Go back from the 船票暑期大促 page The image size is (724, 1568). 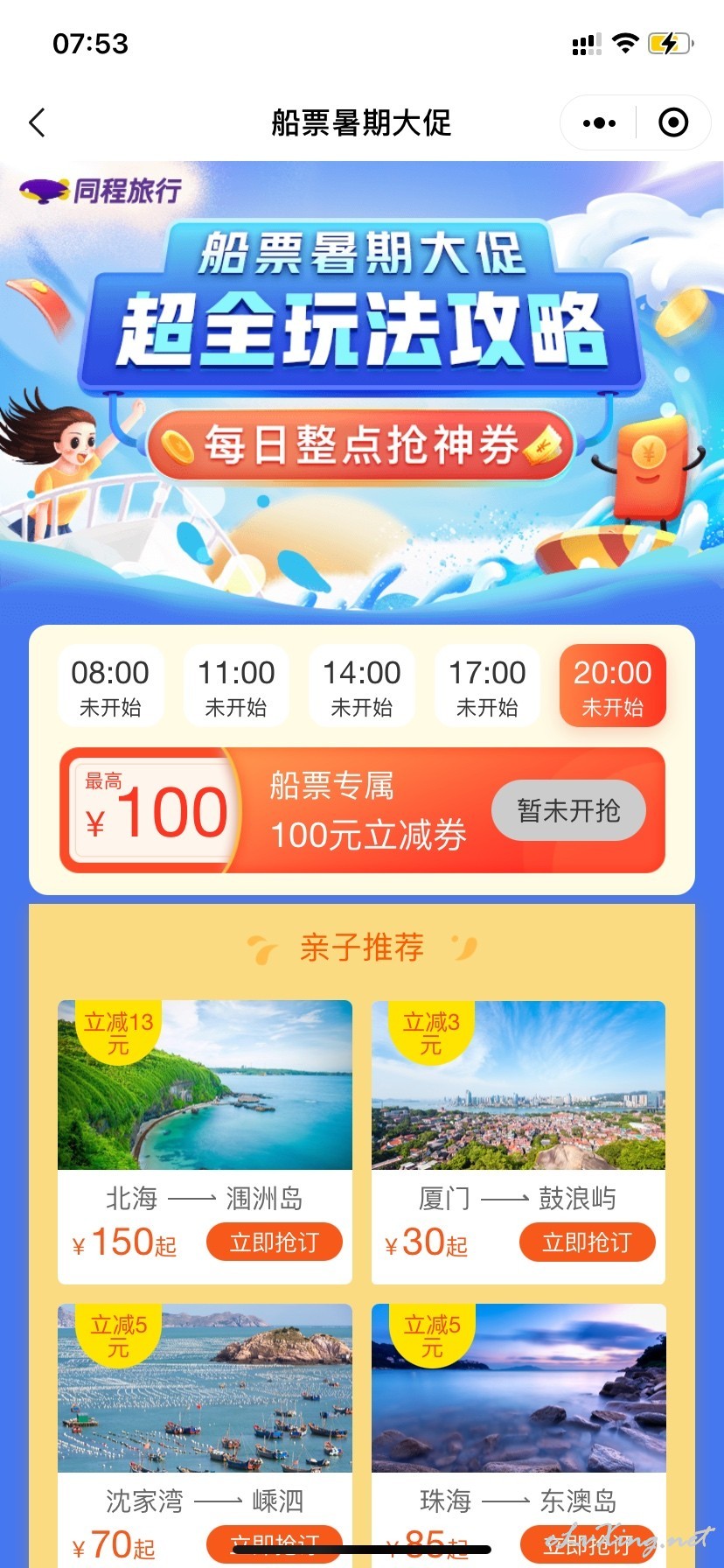(37, 122)
